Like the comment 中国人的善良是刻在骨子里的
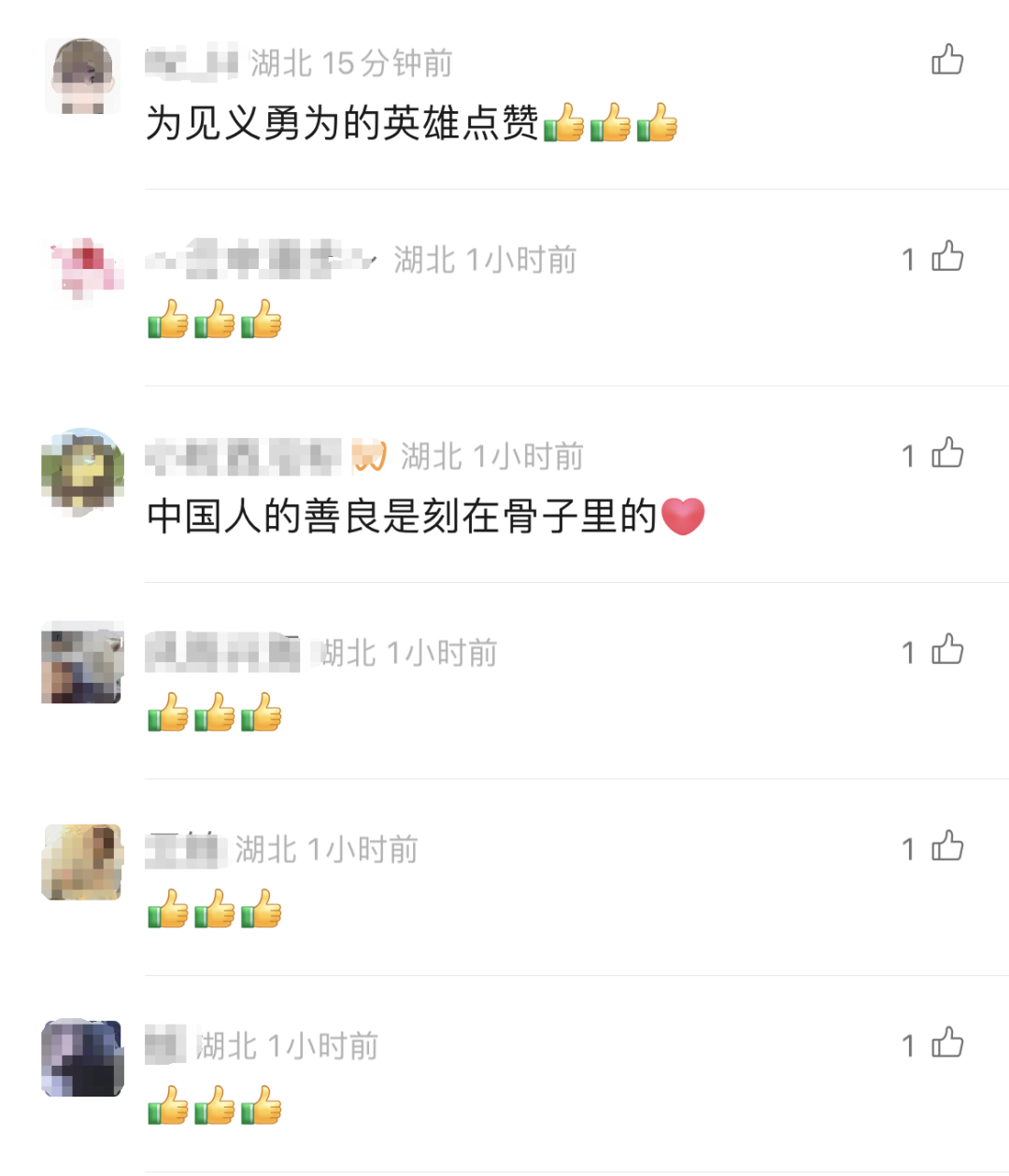Viewport: 1009px width, 1176px height. 946,454
